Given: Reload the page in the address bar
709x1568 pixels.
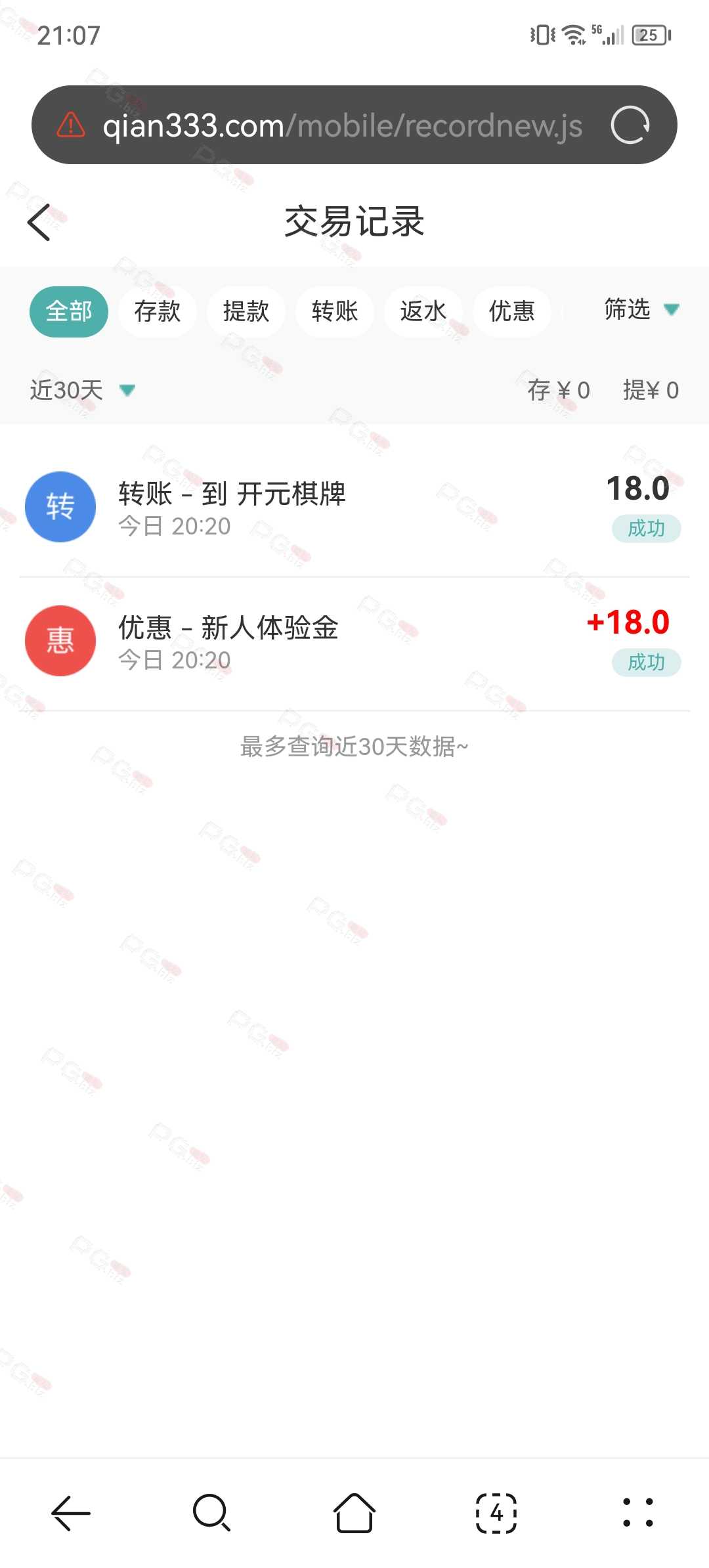Looking at the screenshot, I should [630, 125].
